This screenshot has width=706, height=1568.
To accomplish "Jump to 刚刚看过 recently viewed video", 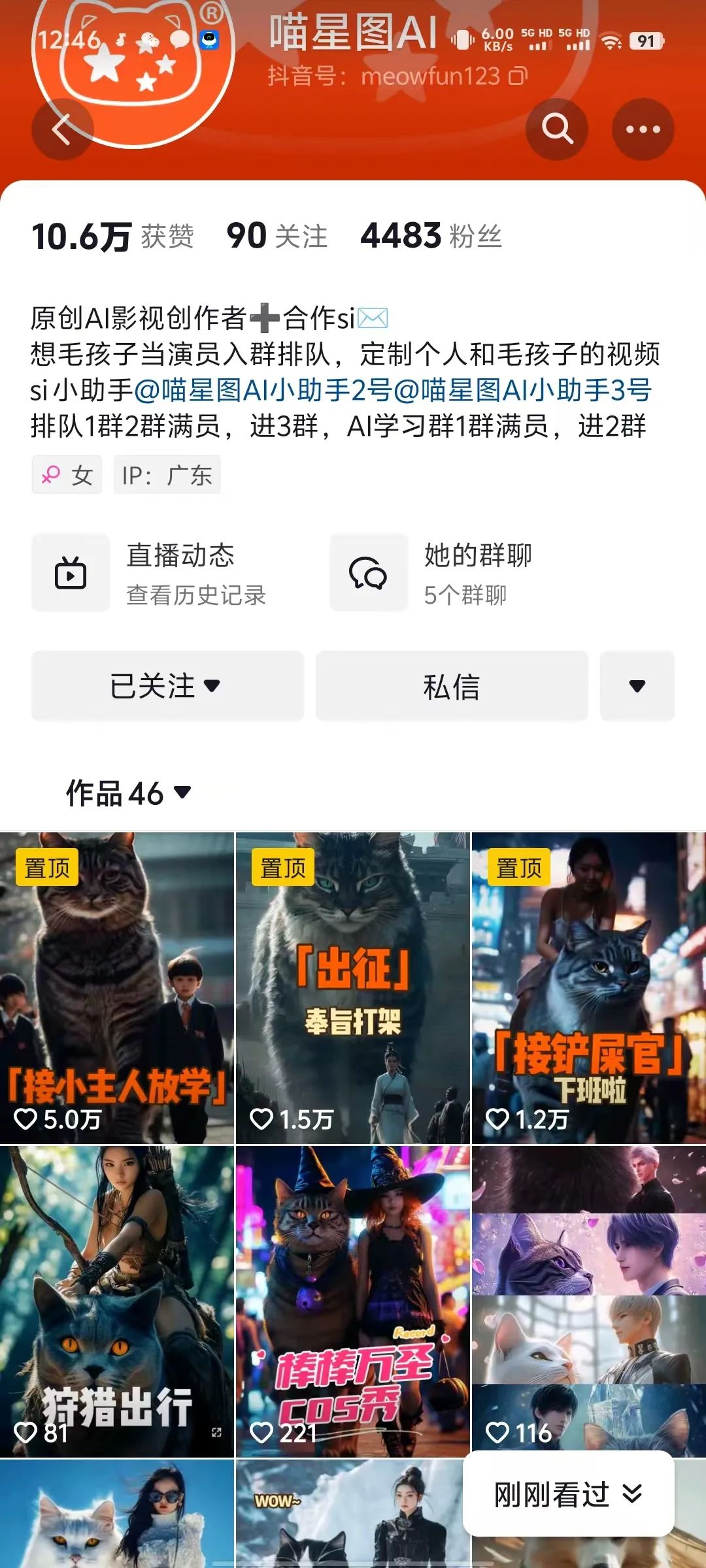I will [568, 1494].
